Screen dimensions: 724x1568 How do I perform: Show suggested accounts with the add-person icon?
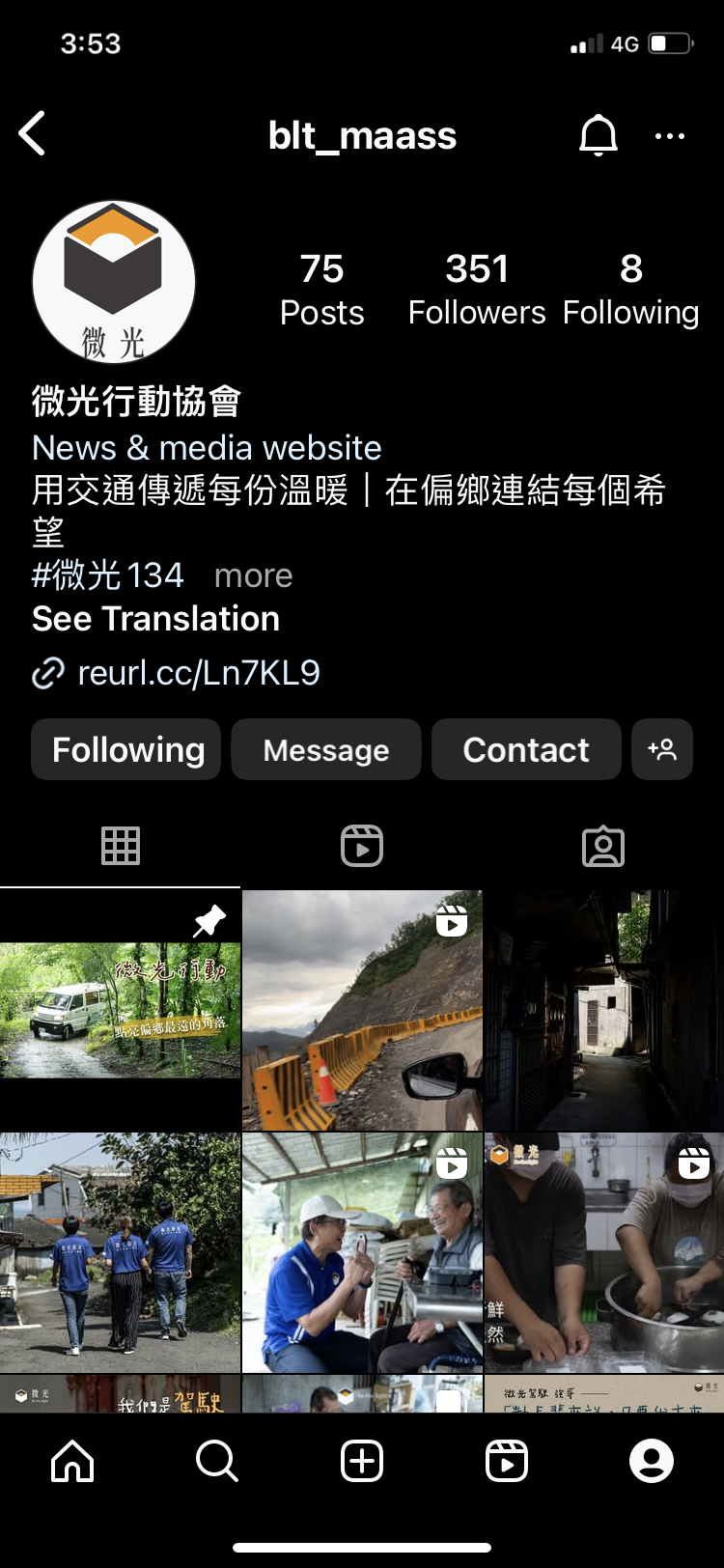662,749
